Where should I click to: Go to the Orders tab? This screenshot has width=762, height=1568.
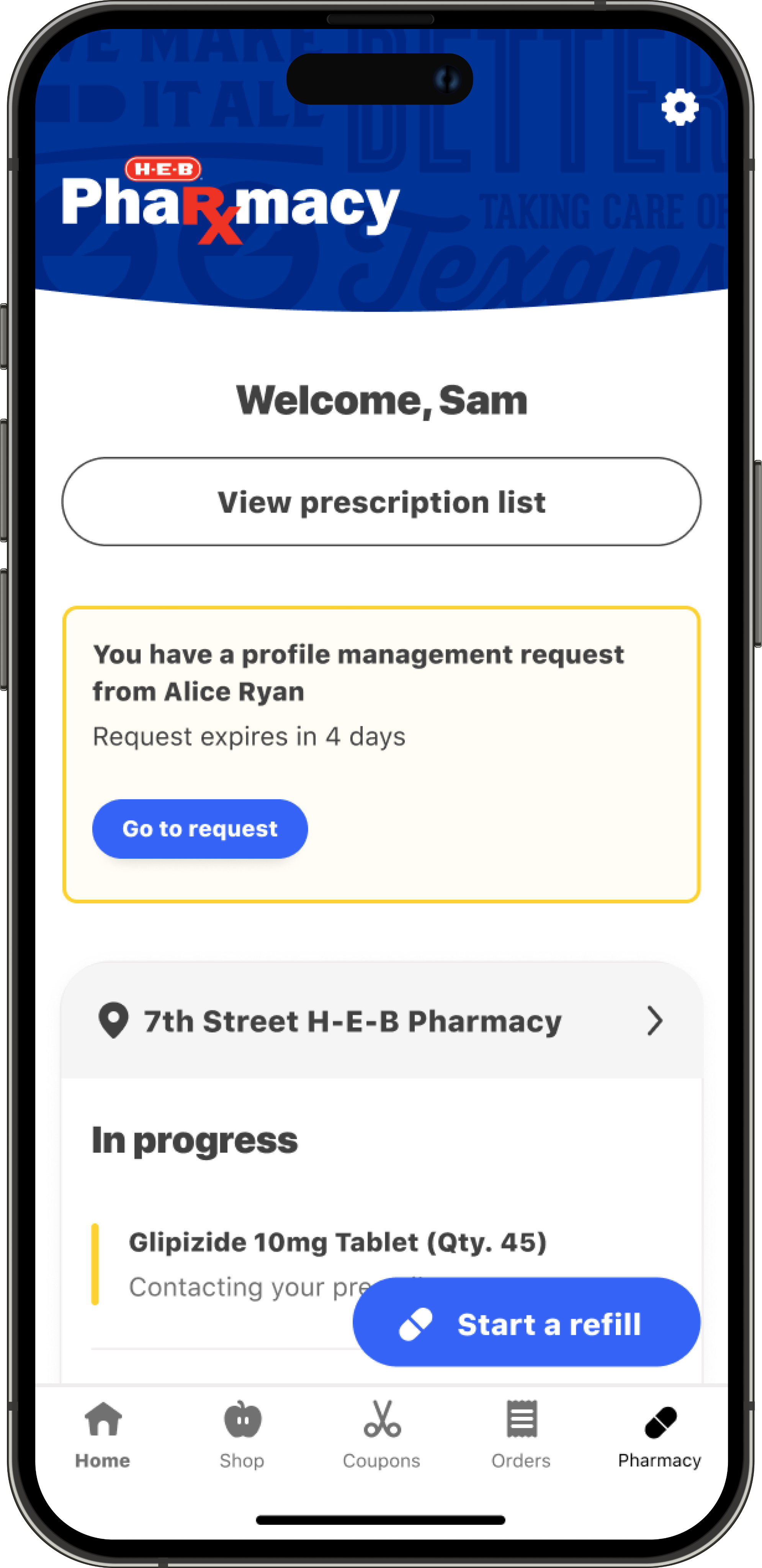[x=521, y=1434]
